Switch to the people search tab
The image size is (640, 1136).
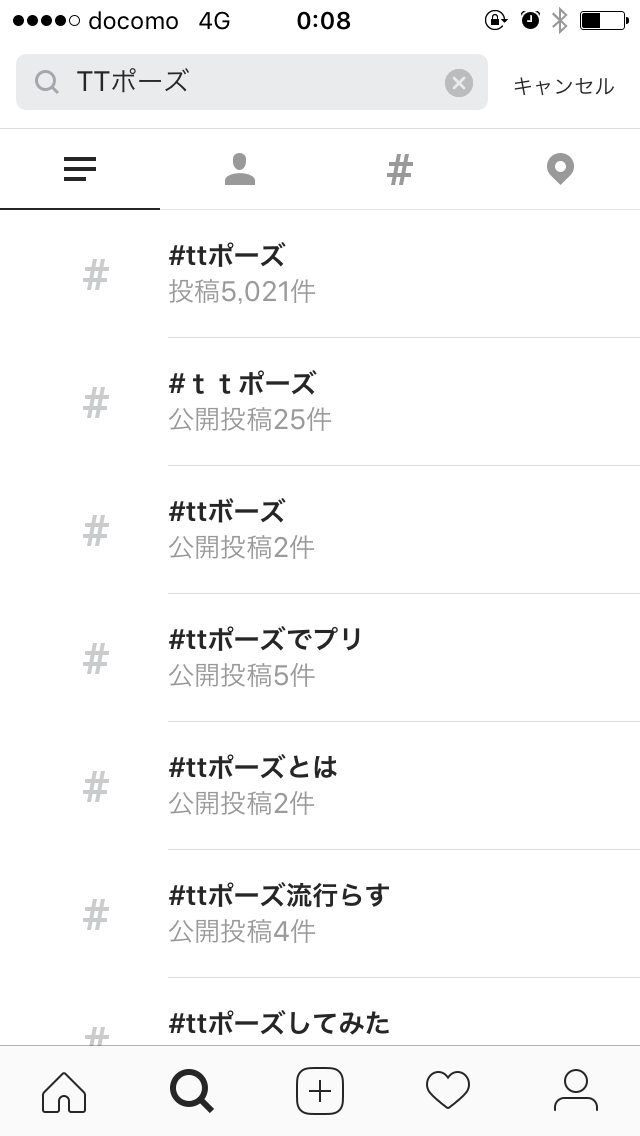tap(240, 170)
